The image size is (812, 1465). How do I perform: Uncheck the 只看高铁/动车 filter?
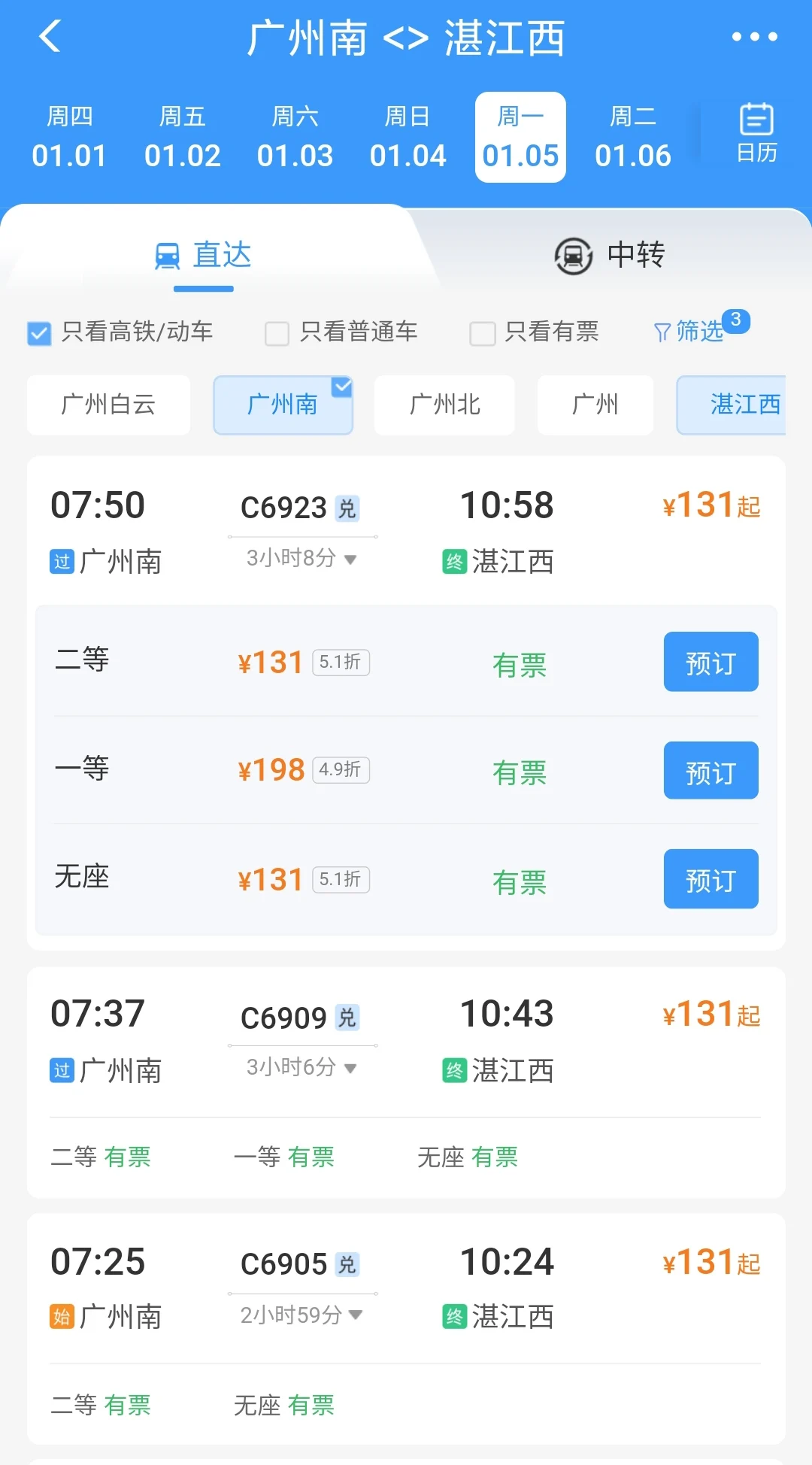(x=39, y=333)
